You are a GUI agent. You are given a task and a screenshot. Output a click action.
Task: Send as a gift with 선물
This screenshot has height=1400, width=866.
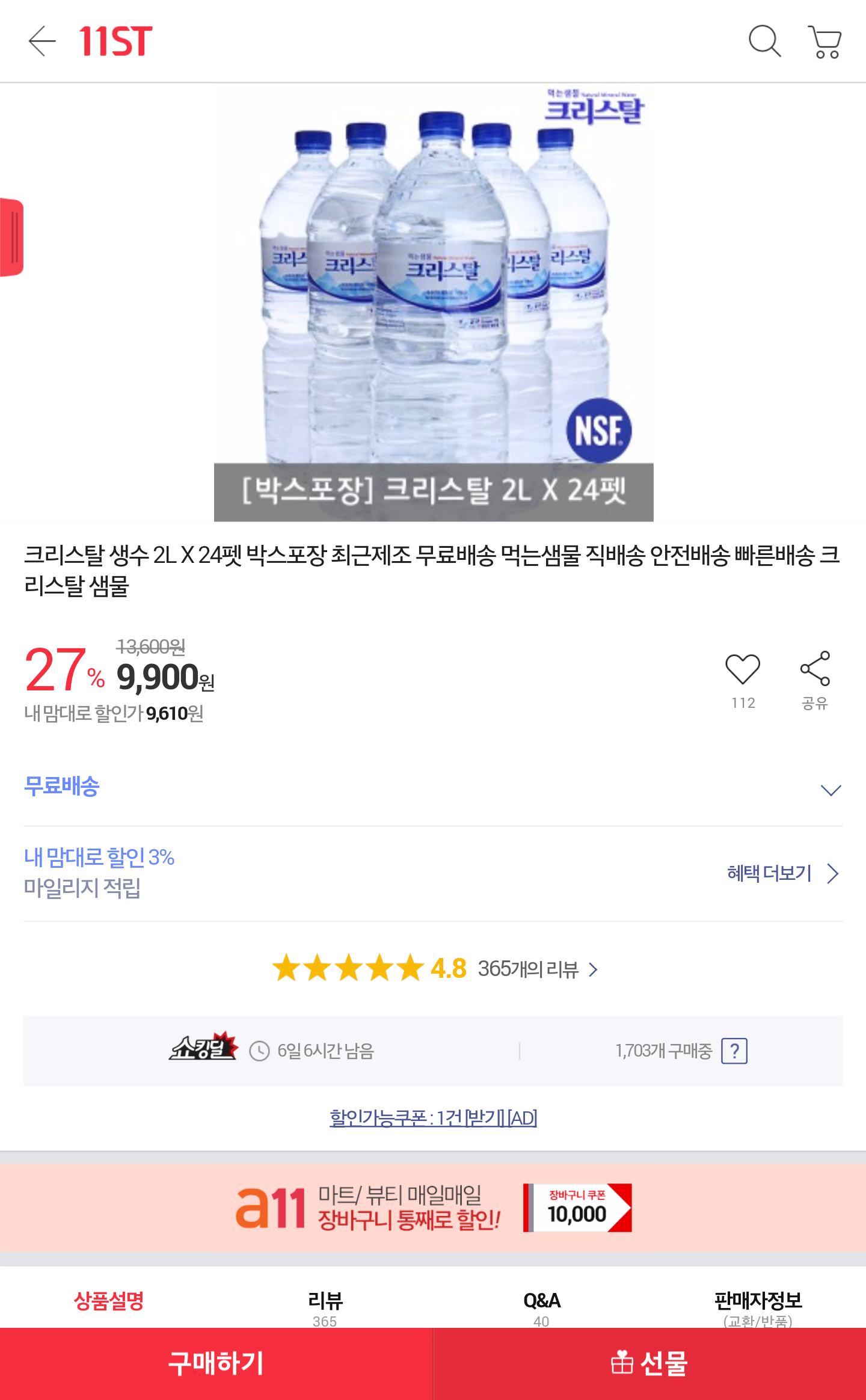coord(649,1364)
